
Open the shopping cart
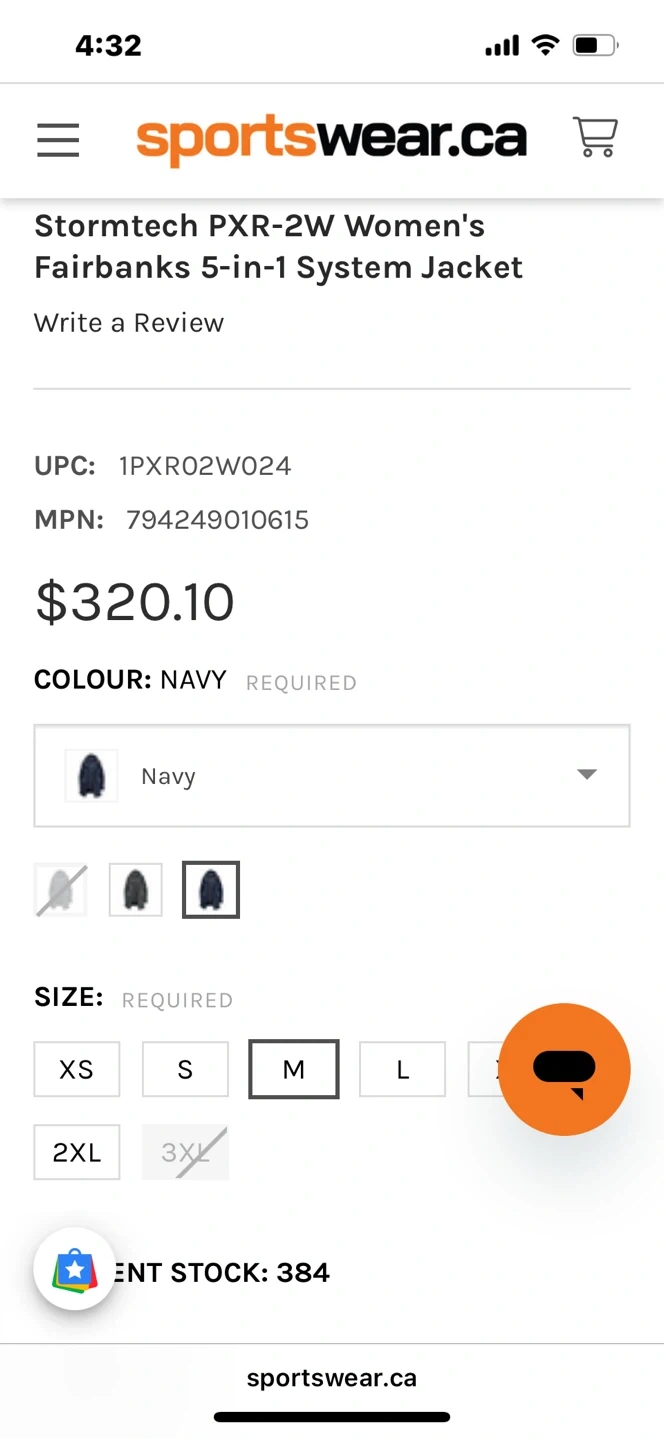coord(595,138)
